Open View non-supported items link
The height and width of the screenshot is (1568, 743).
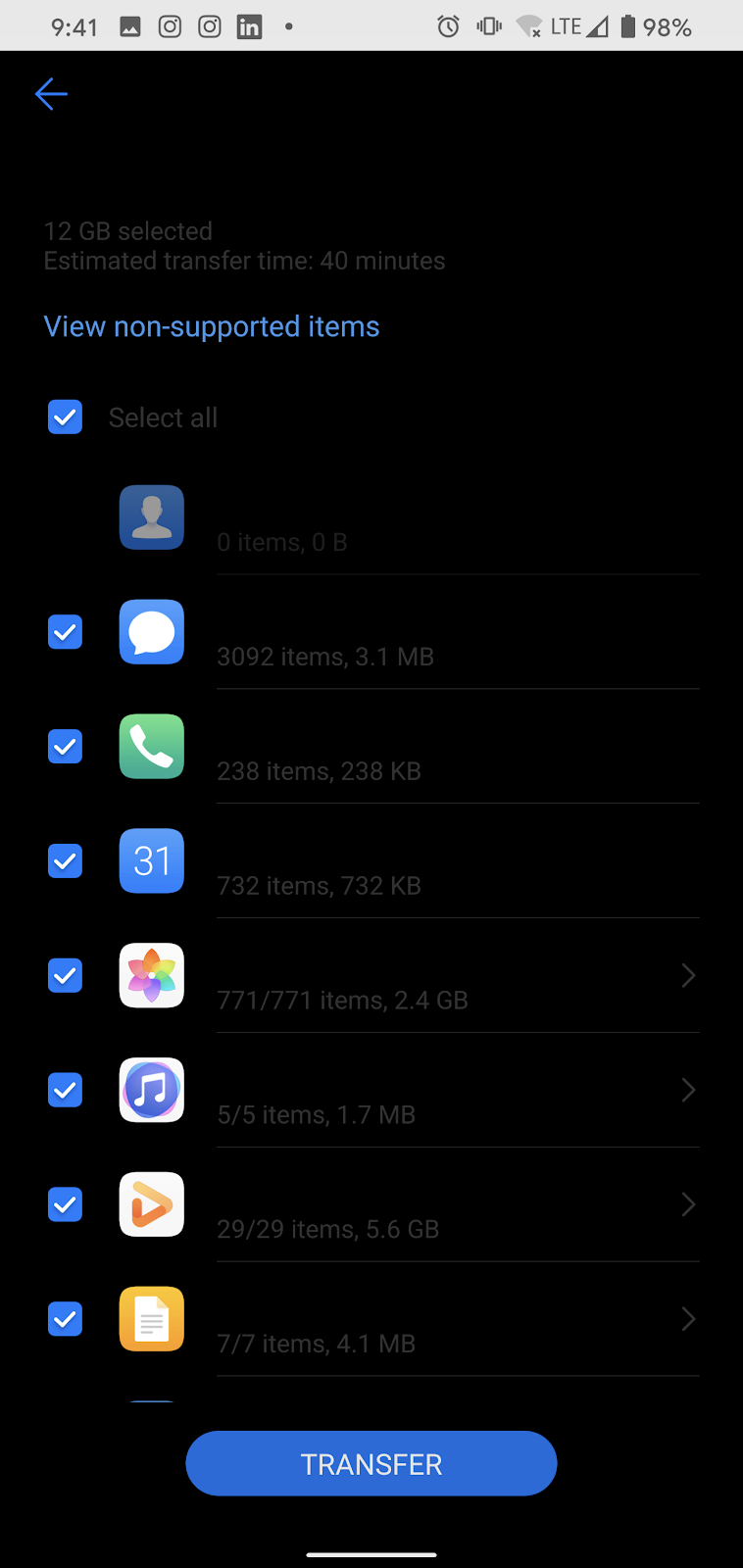[x=212, y=326]
